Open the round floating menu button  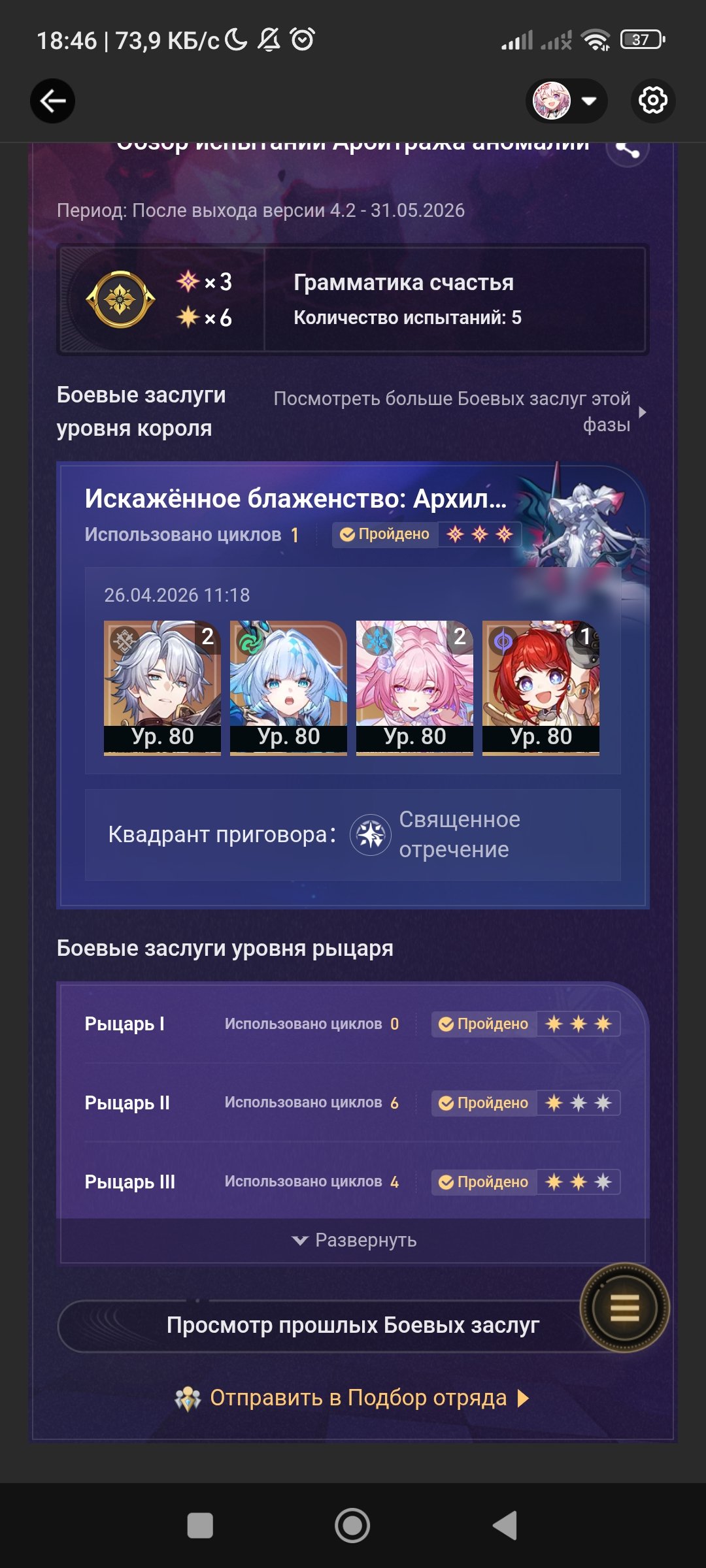coord(624,1307)
